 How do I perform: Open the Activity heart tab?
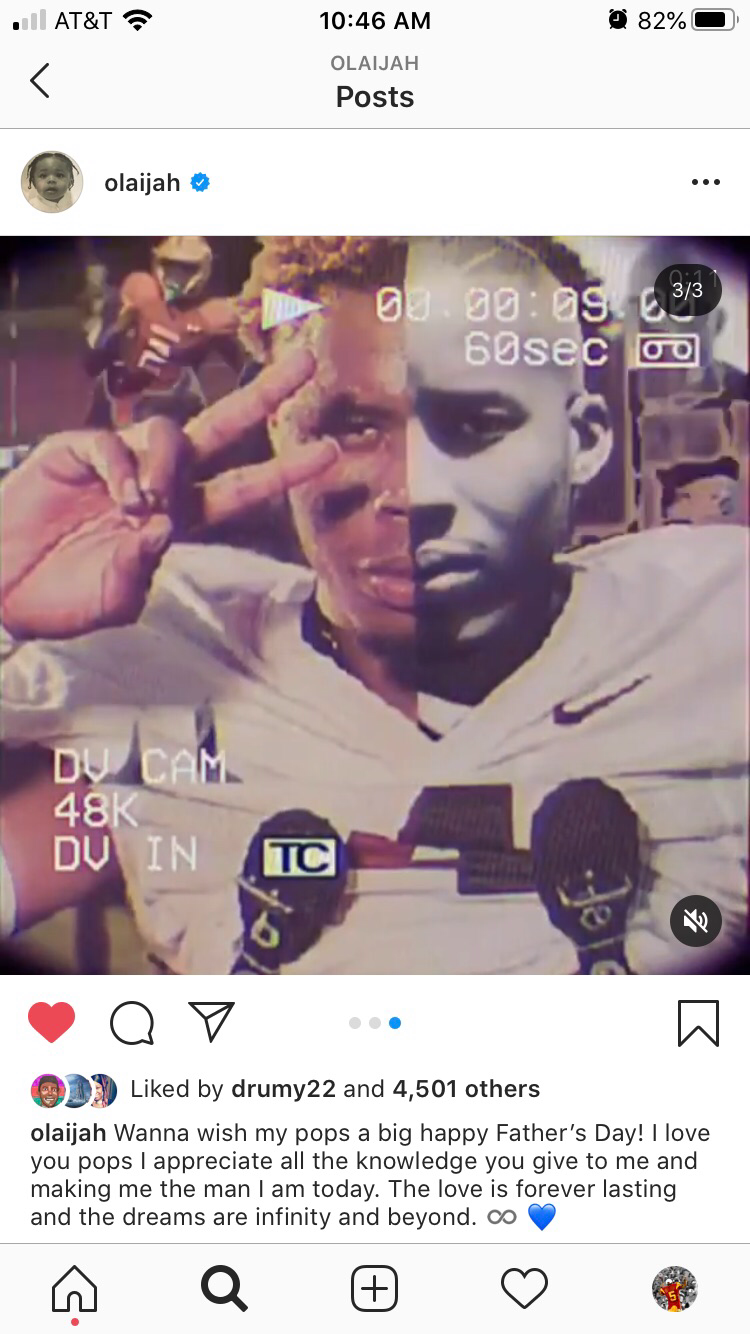coord(524,1288)
